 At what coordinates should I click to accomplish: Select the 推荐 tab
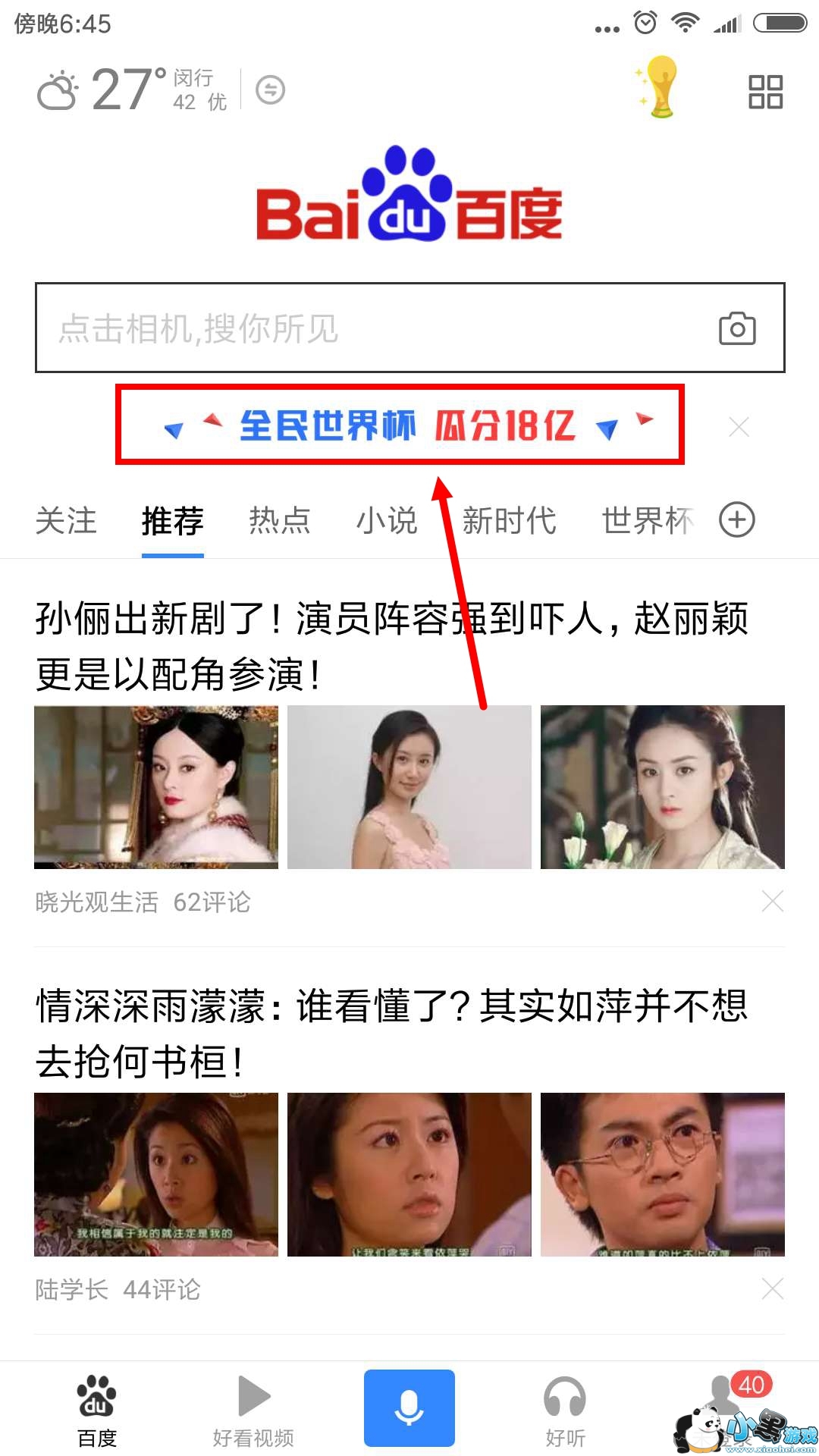coord(172,521)
